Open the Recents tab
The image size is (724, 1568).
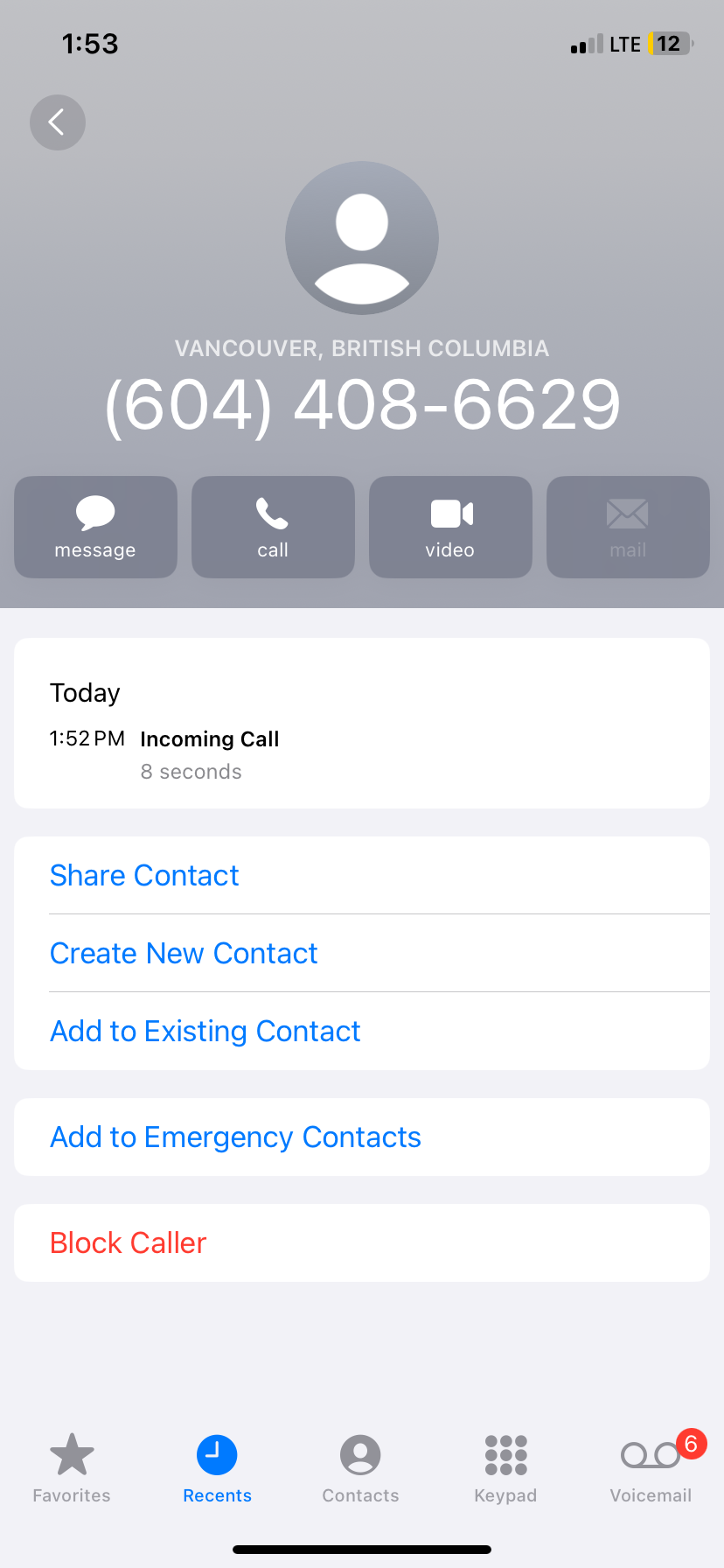point(217,1468)
